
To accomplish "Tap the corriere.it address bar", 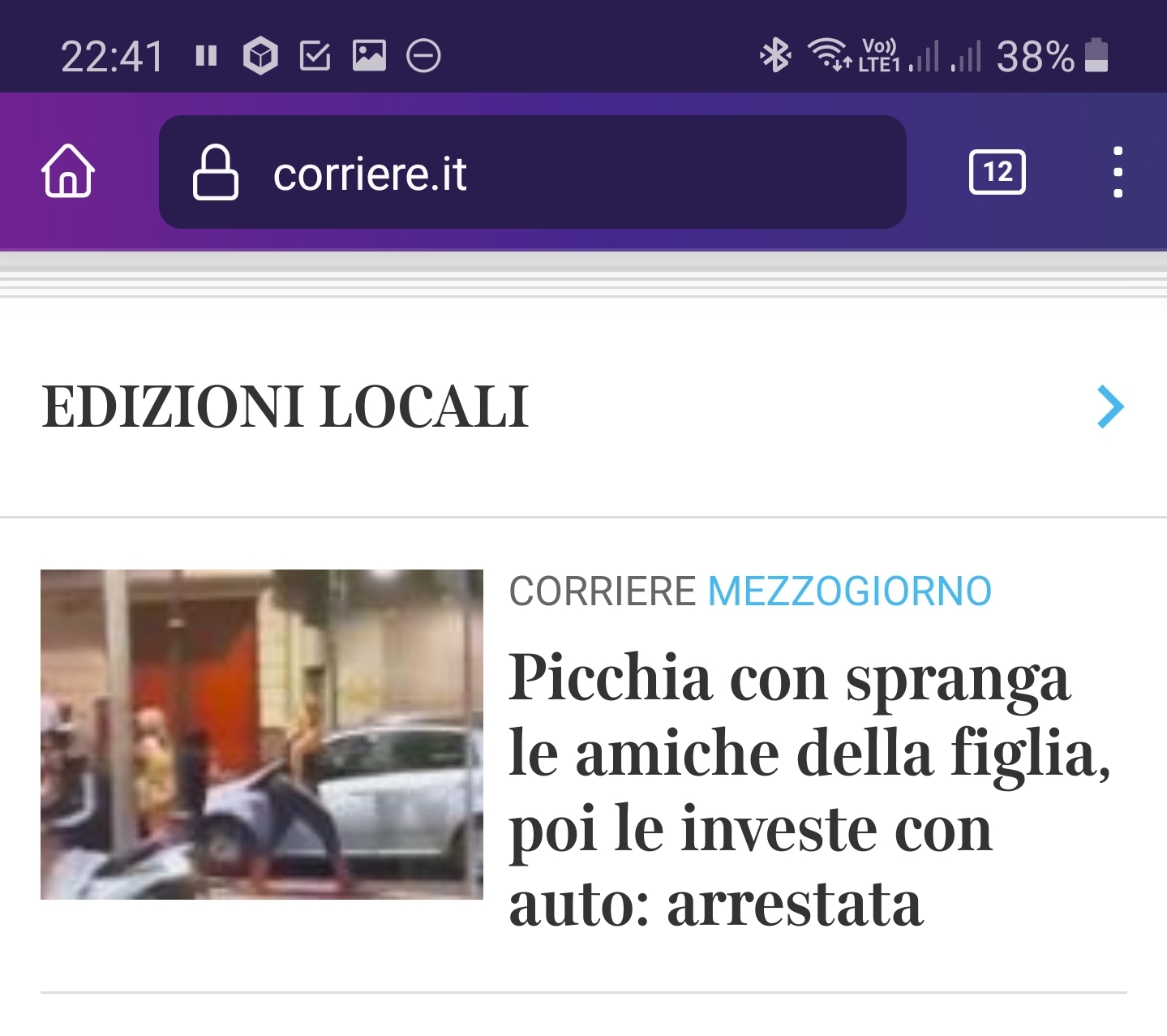I will tap(532, 172).
